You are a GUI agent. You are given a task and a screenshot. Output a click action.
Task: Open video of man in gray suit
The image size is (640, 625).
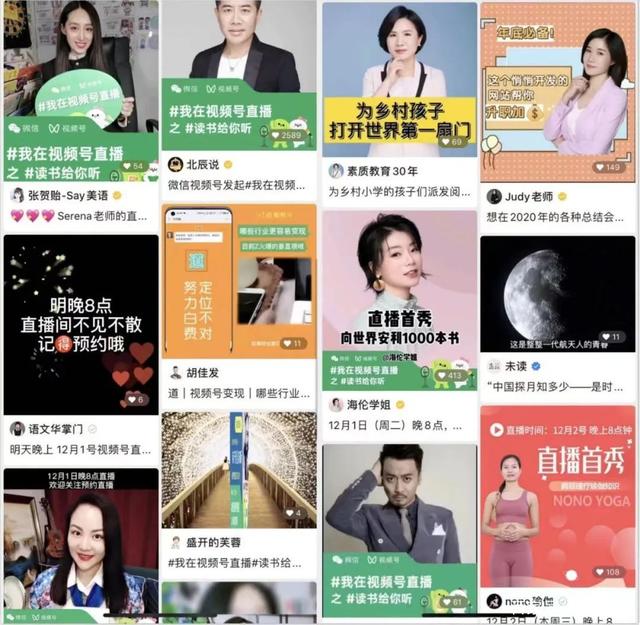coord(399,520)
